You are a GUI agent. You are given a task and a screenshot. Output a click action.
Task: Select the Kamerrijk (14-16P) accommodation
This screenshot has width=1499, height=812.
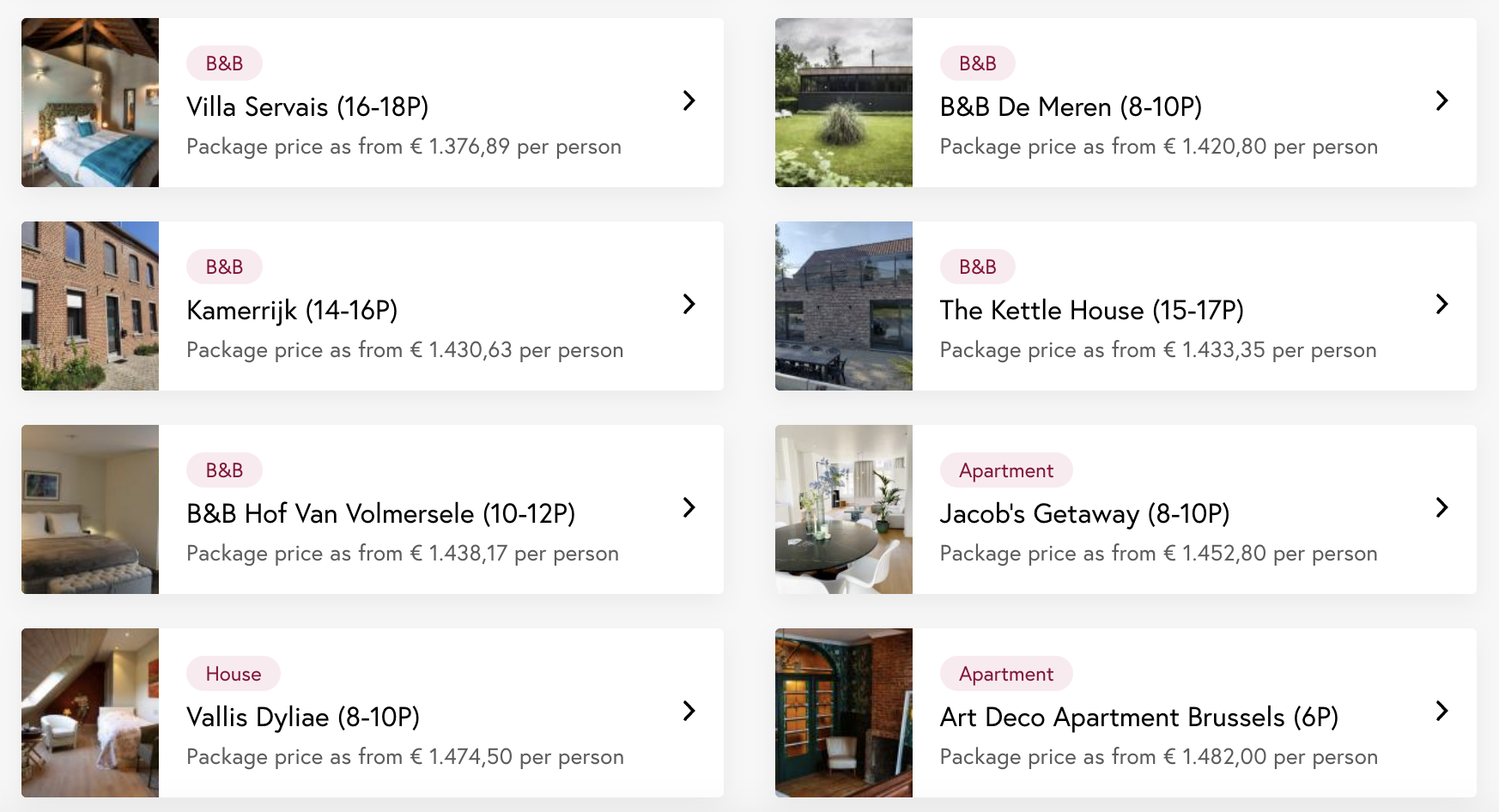(x=373, y=306)
